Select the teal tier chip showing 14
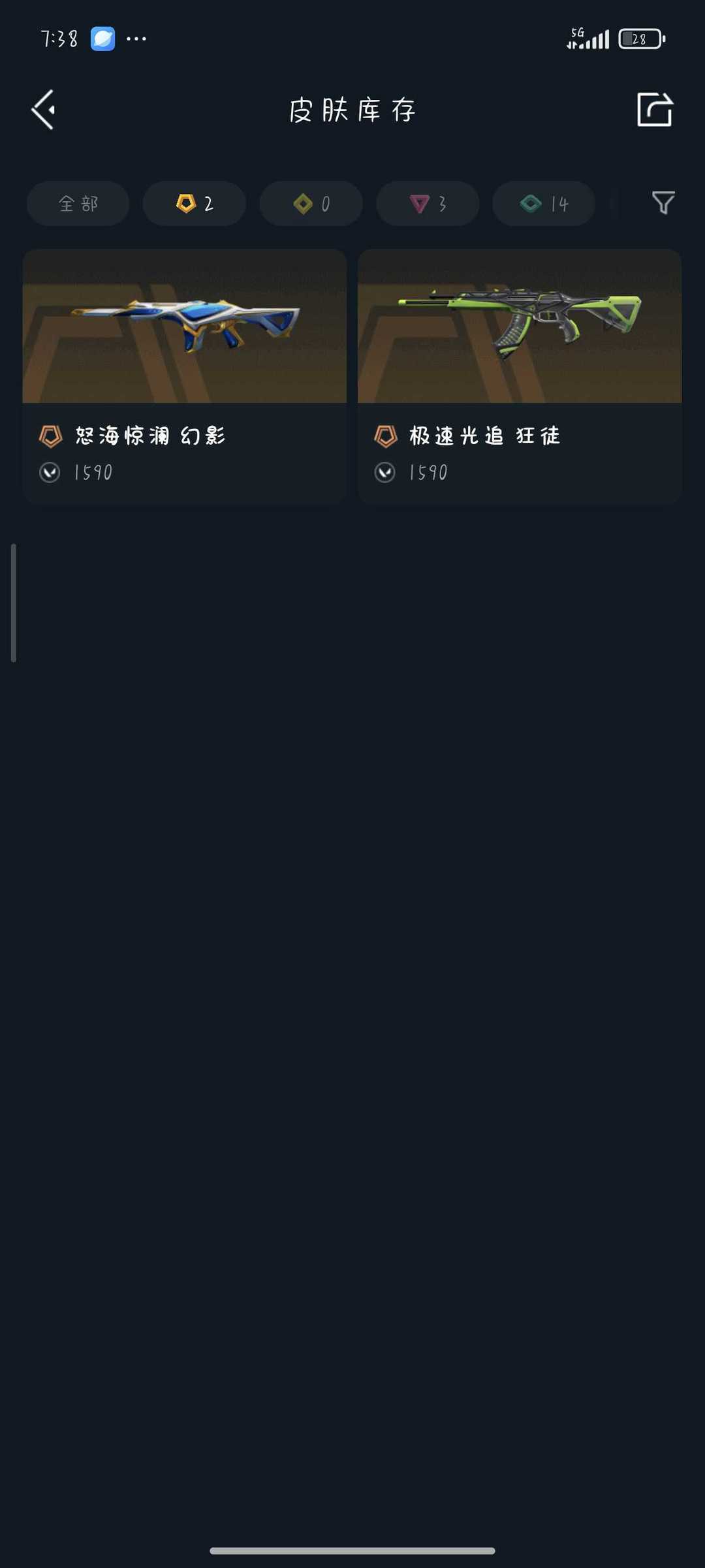705x1568 pixels. 544,204
